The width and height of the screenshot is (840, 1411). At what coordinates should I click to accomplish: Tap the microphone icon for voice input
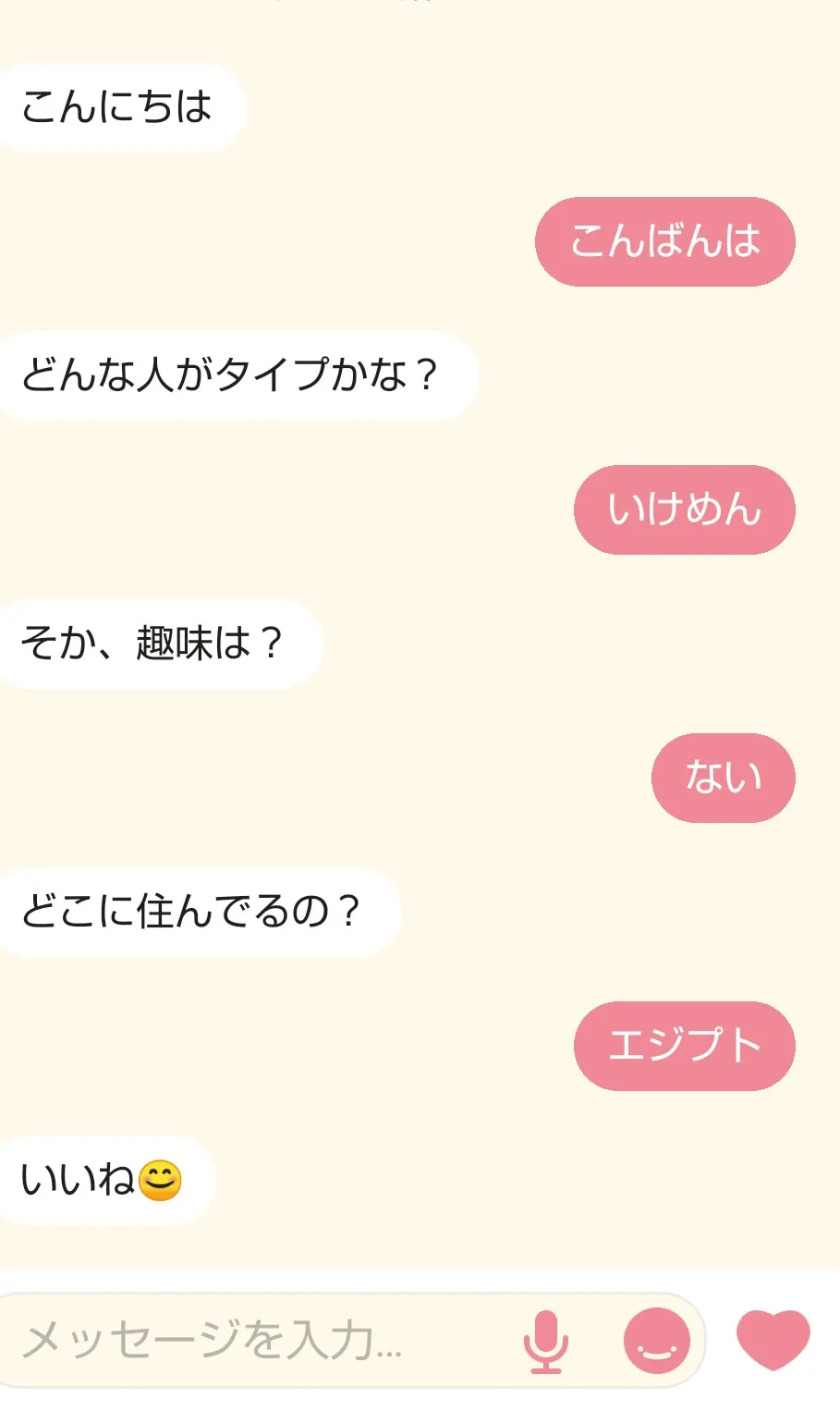(546, 1341)
